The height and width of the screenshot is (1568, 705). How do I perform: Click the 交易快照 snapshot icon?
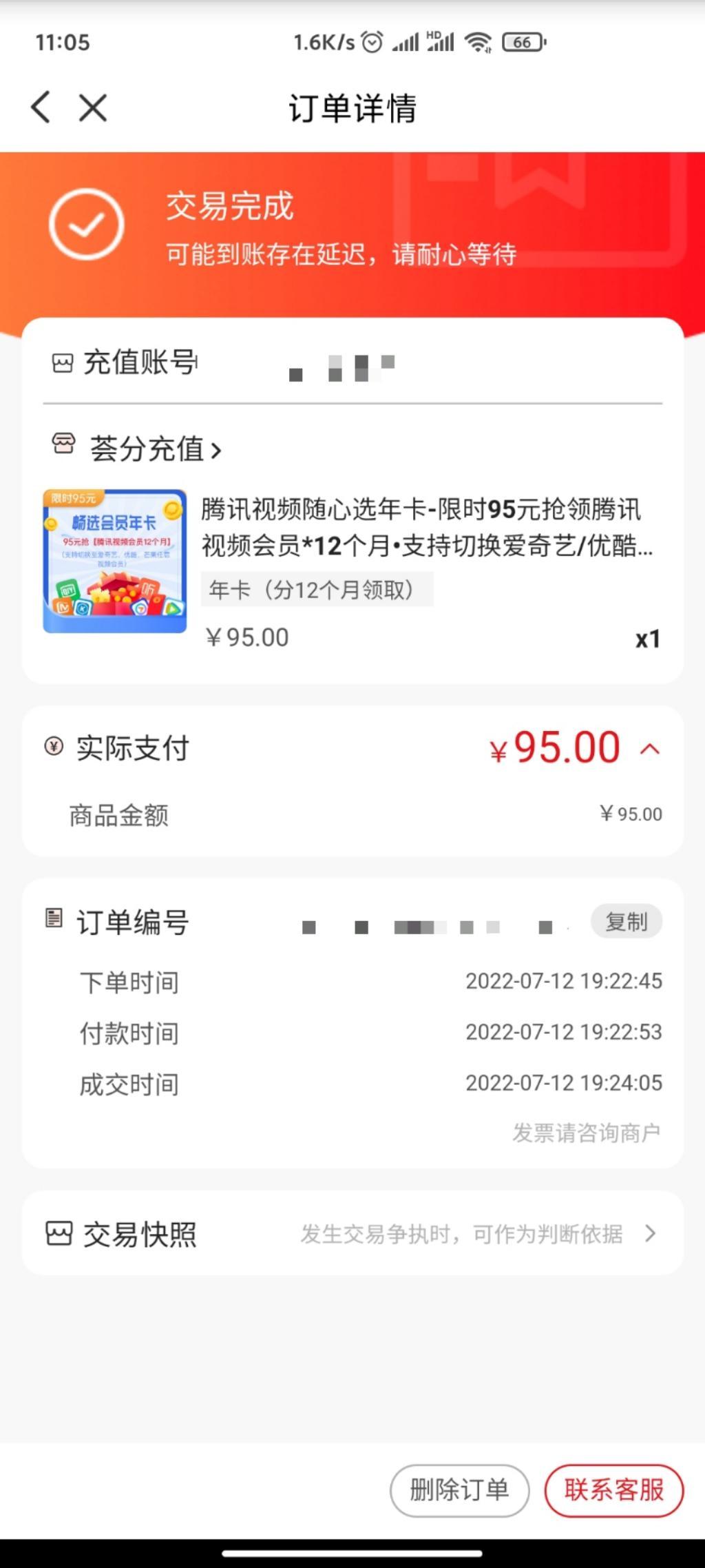[x=61, y=1234]
